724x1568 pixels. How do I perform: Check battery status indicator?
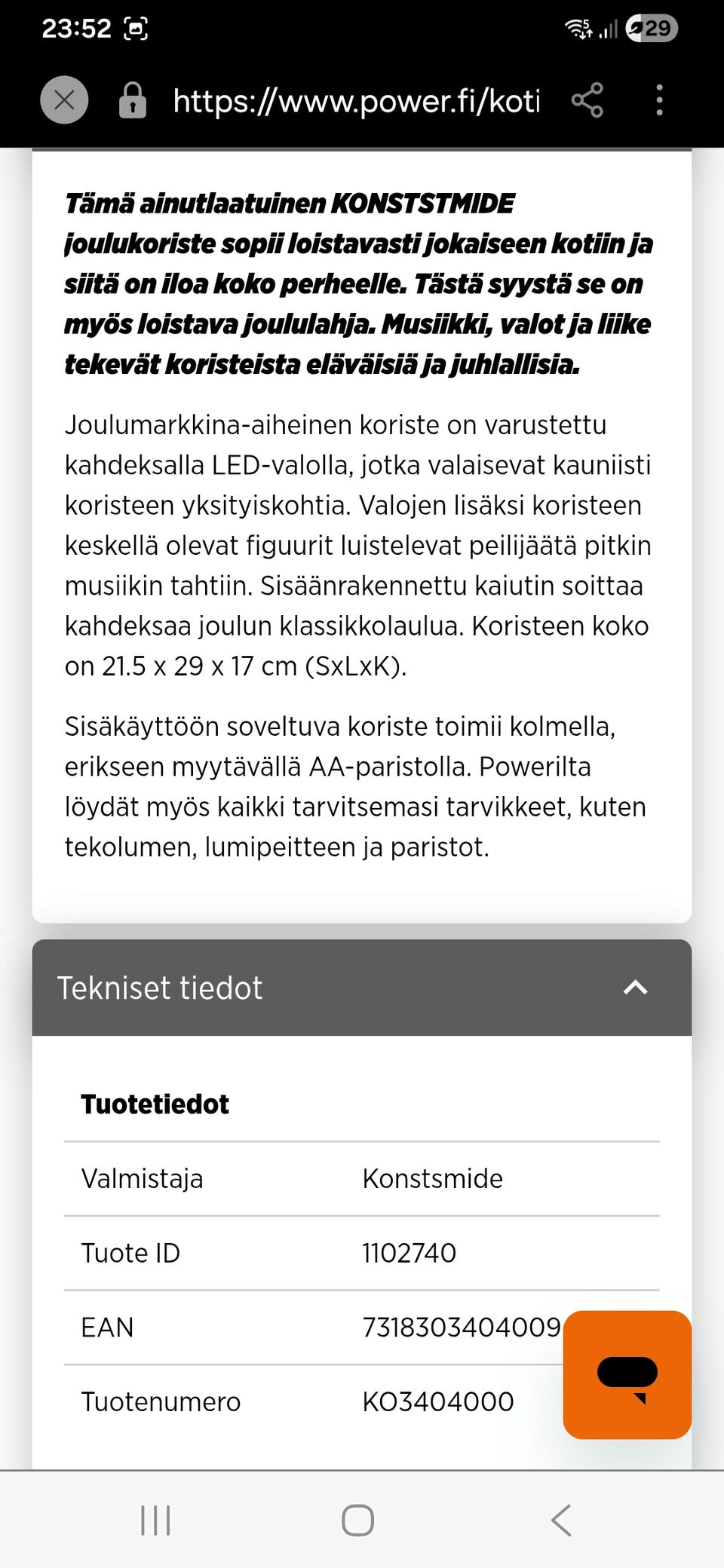649,29
